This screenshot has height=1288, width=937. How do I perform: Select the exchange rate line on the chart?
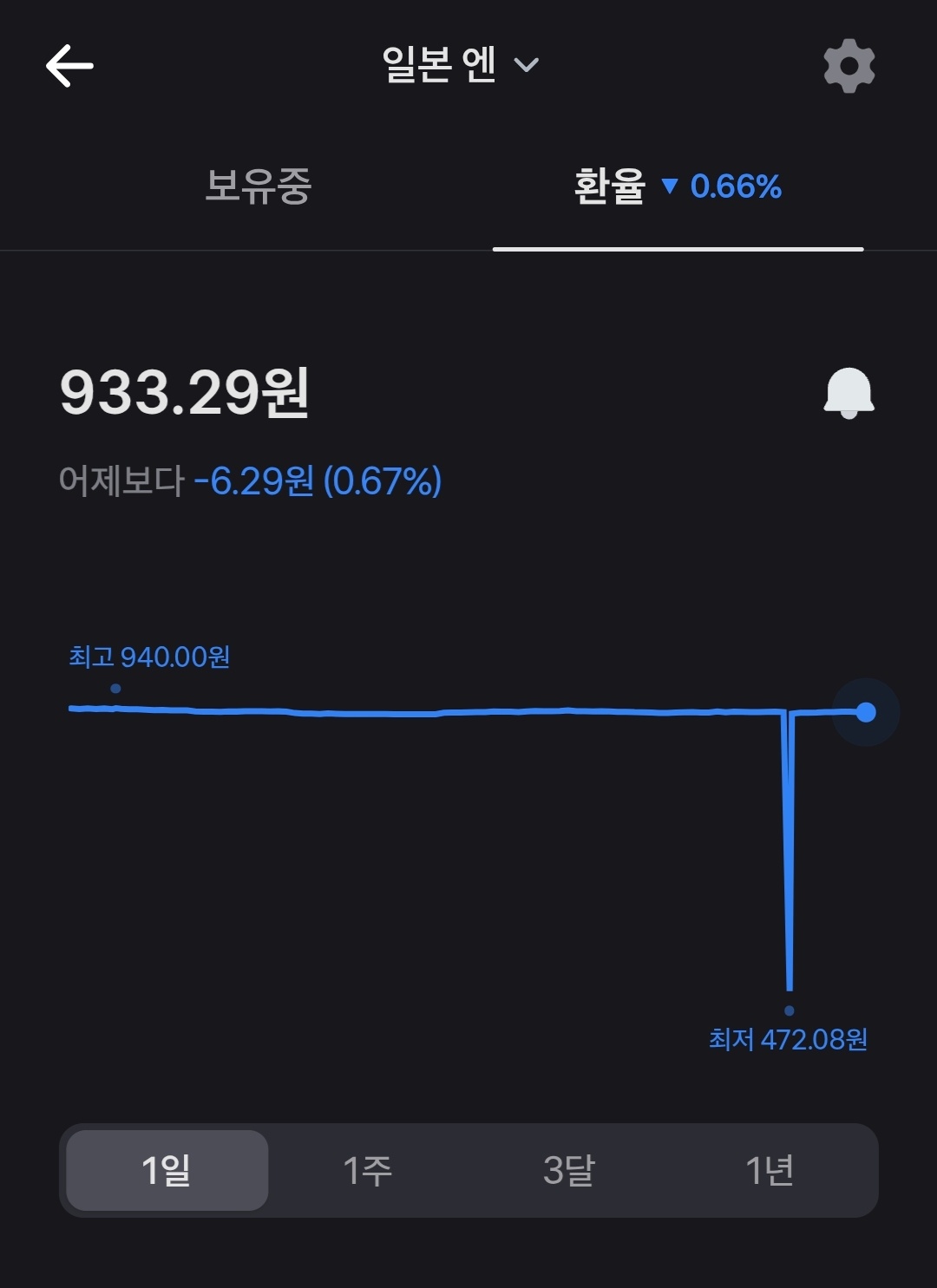pos(434,709)
